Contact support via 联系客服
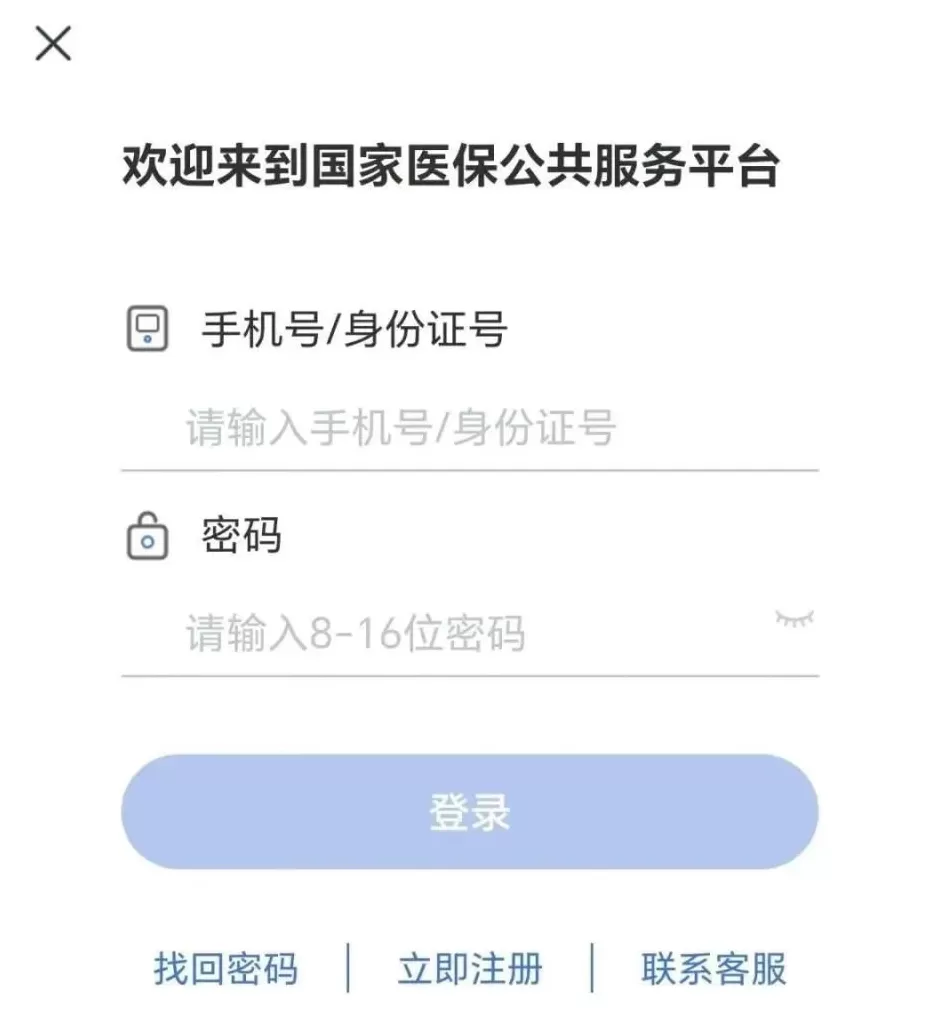This screenshot has height=1023, width=940. pos(716,966)
